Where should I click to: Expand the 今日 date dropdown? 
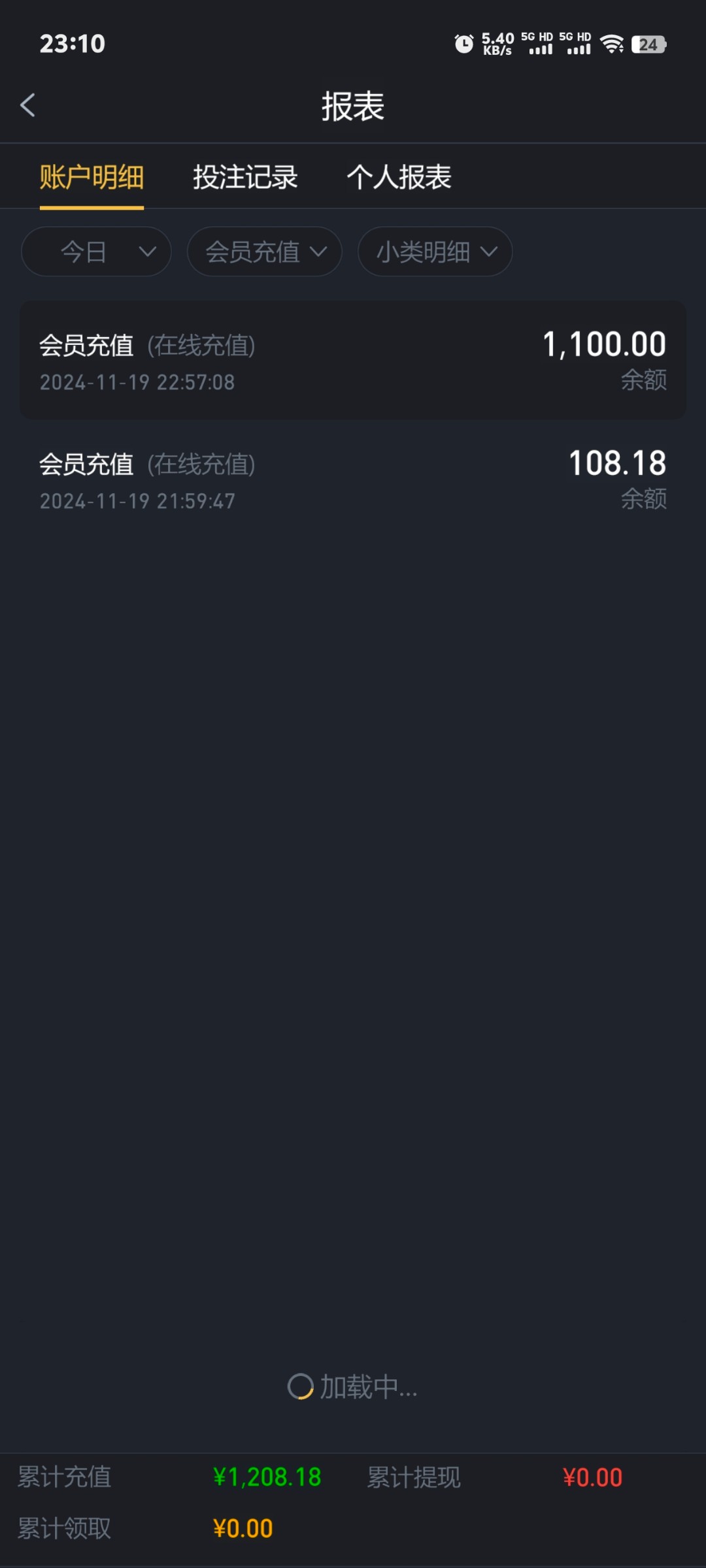pos(96,252)
